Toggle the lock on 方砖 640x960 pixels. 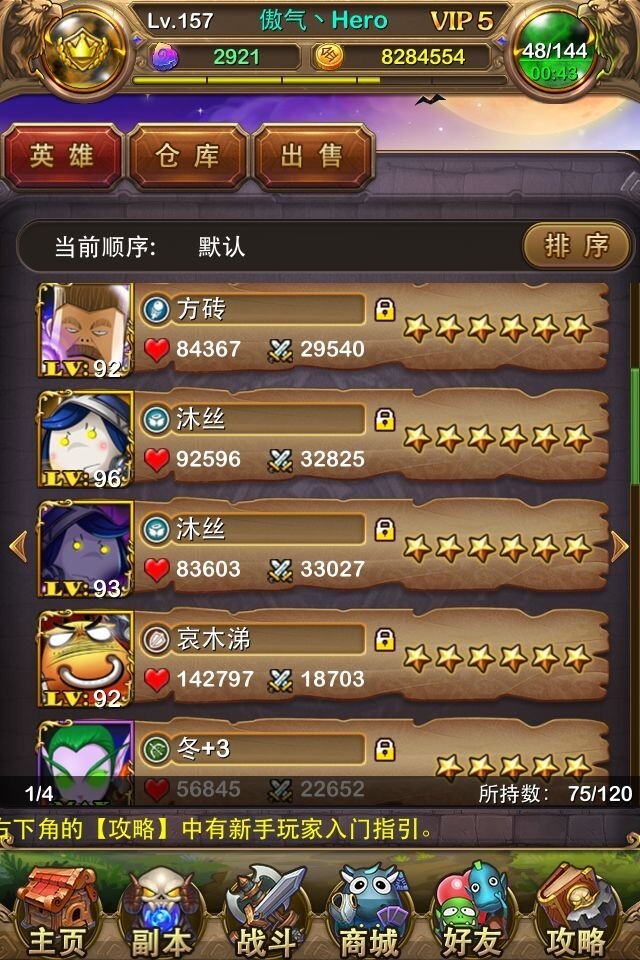(385, 310)
